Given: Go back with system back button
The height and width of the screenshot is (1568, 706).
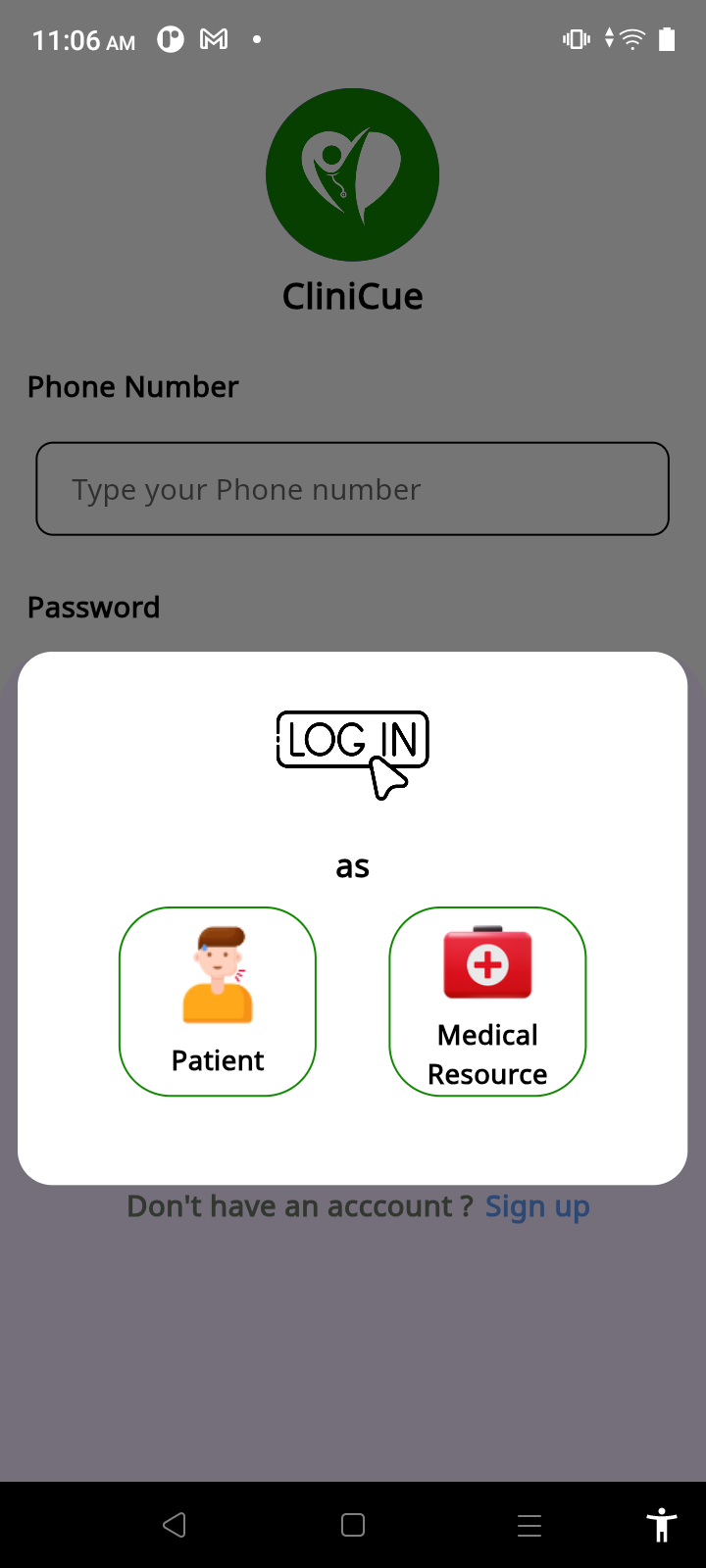Looking at the screenshot, I should tap(175, 1525).
